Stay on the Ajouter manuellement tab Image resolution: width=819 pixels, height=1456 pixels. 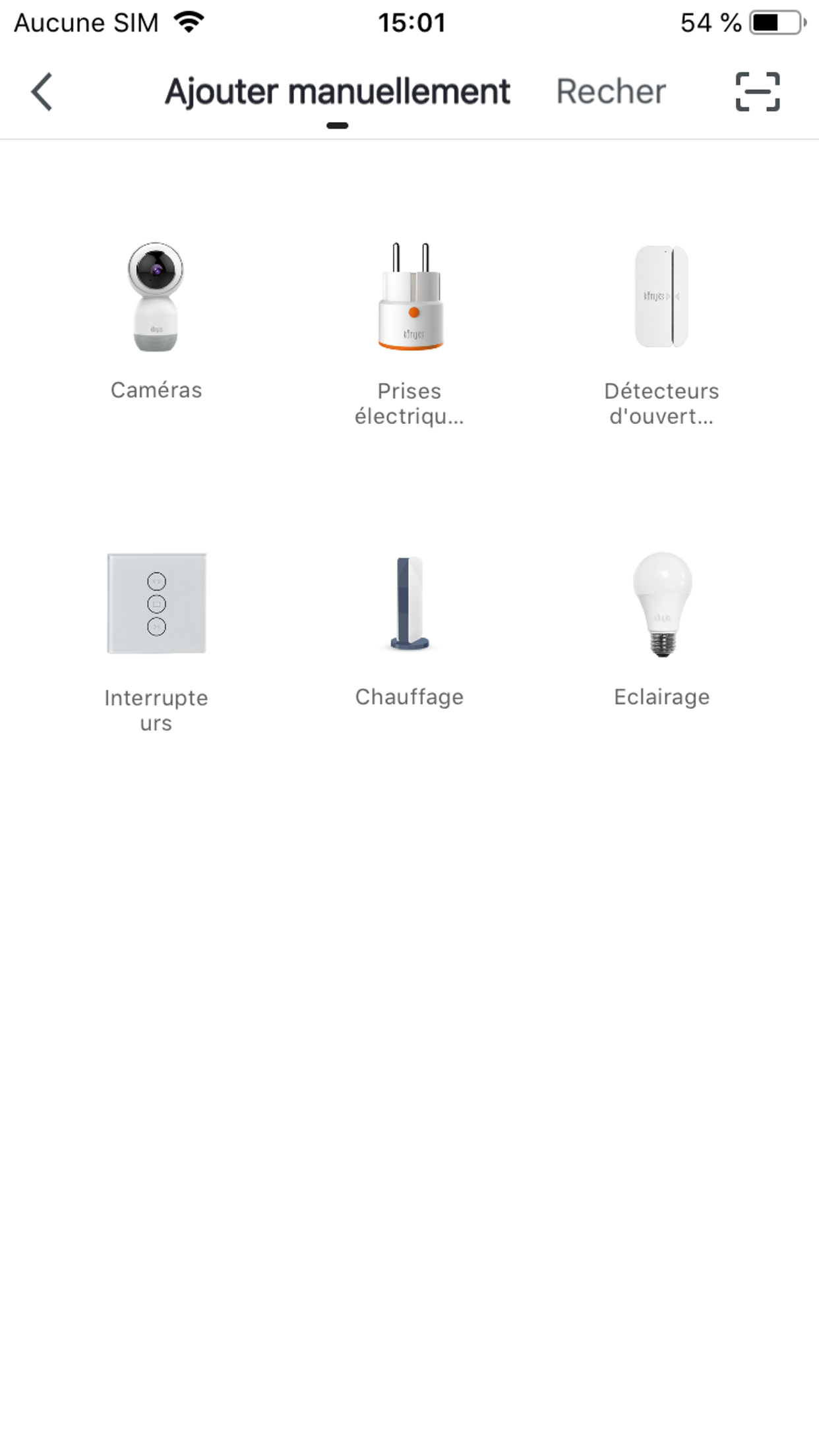click(338, 92)
